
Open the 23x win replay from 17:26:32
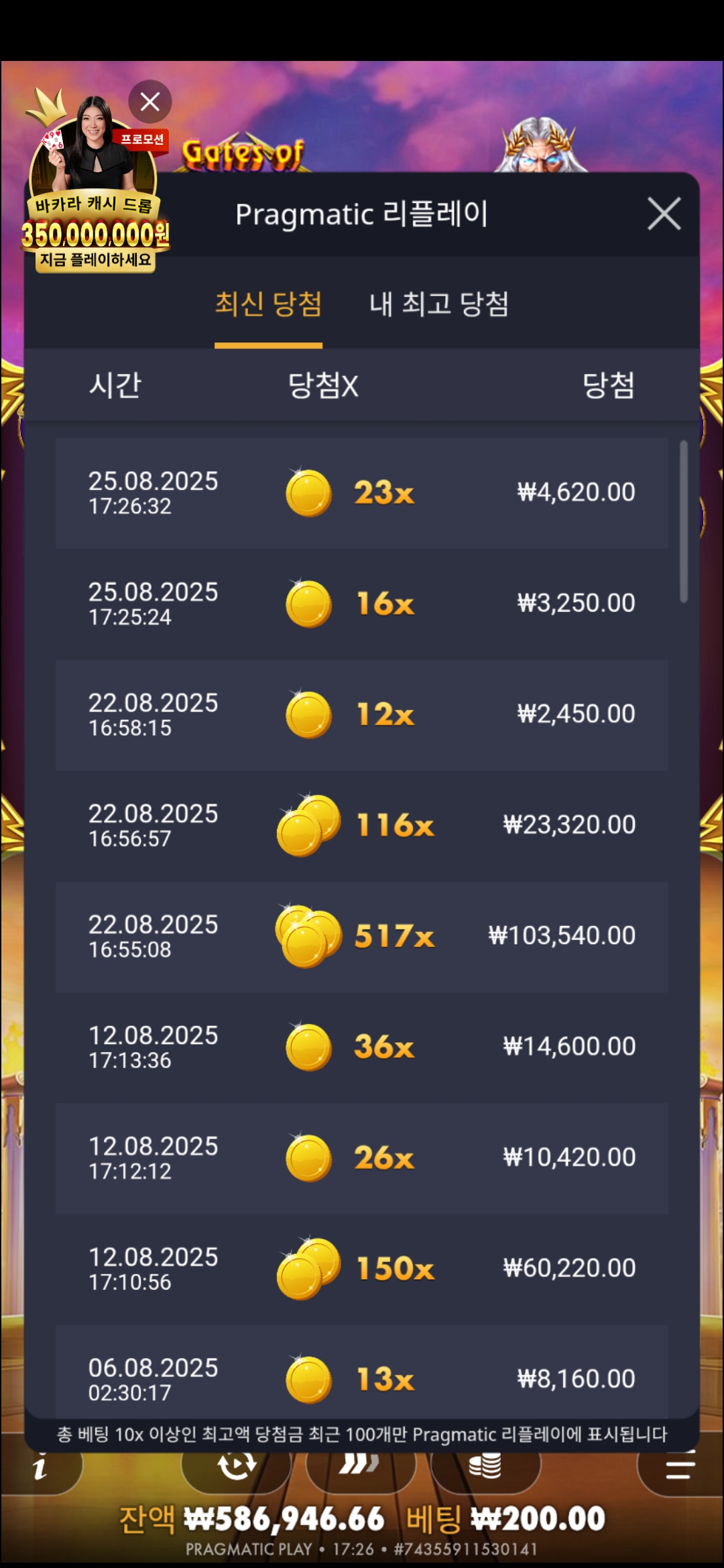[x=362, y=493]
